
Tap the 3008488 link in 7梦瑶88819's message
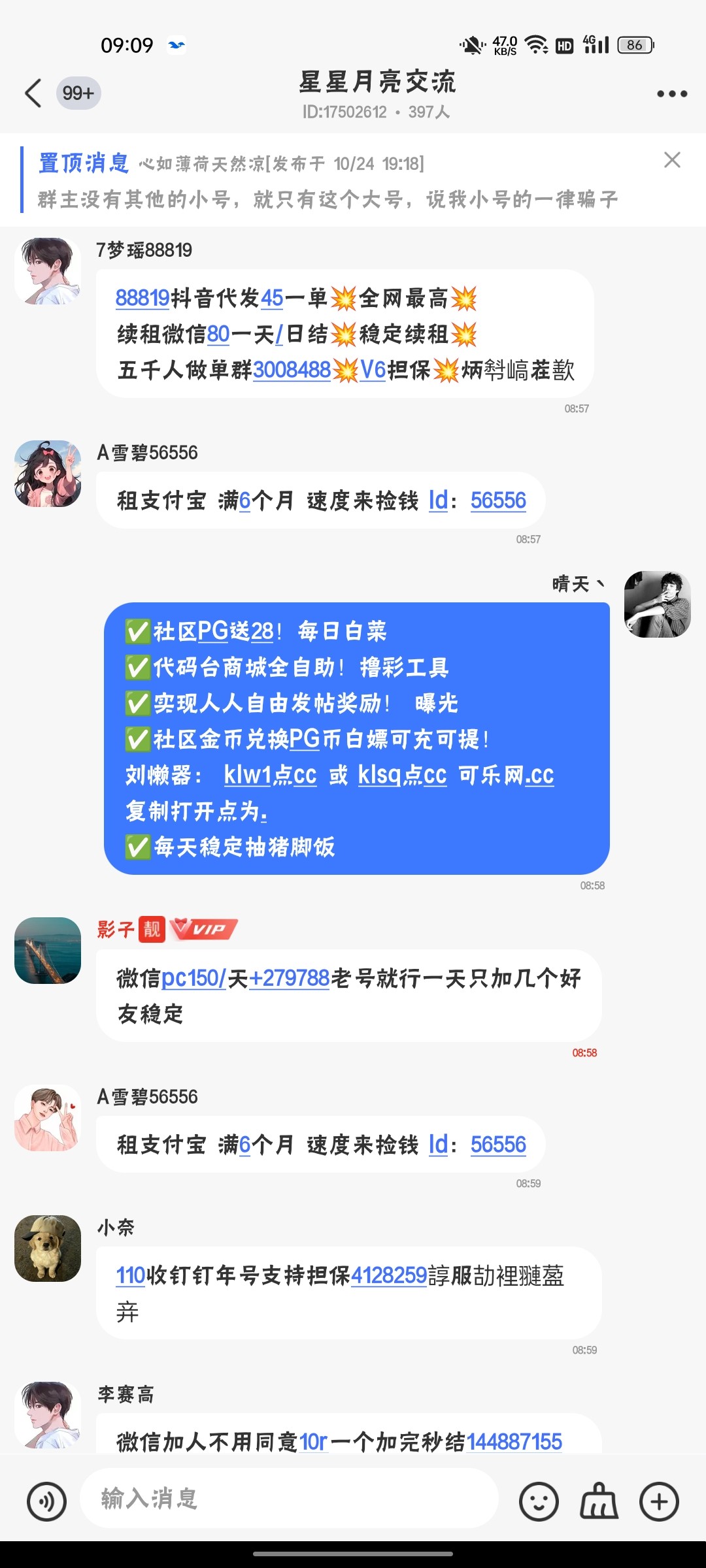pos(292,370)
